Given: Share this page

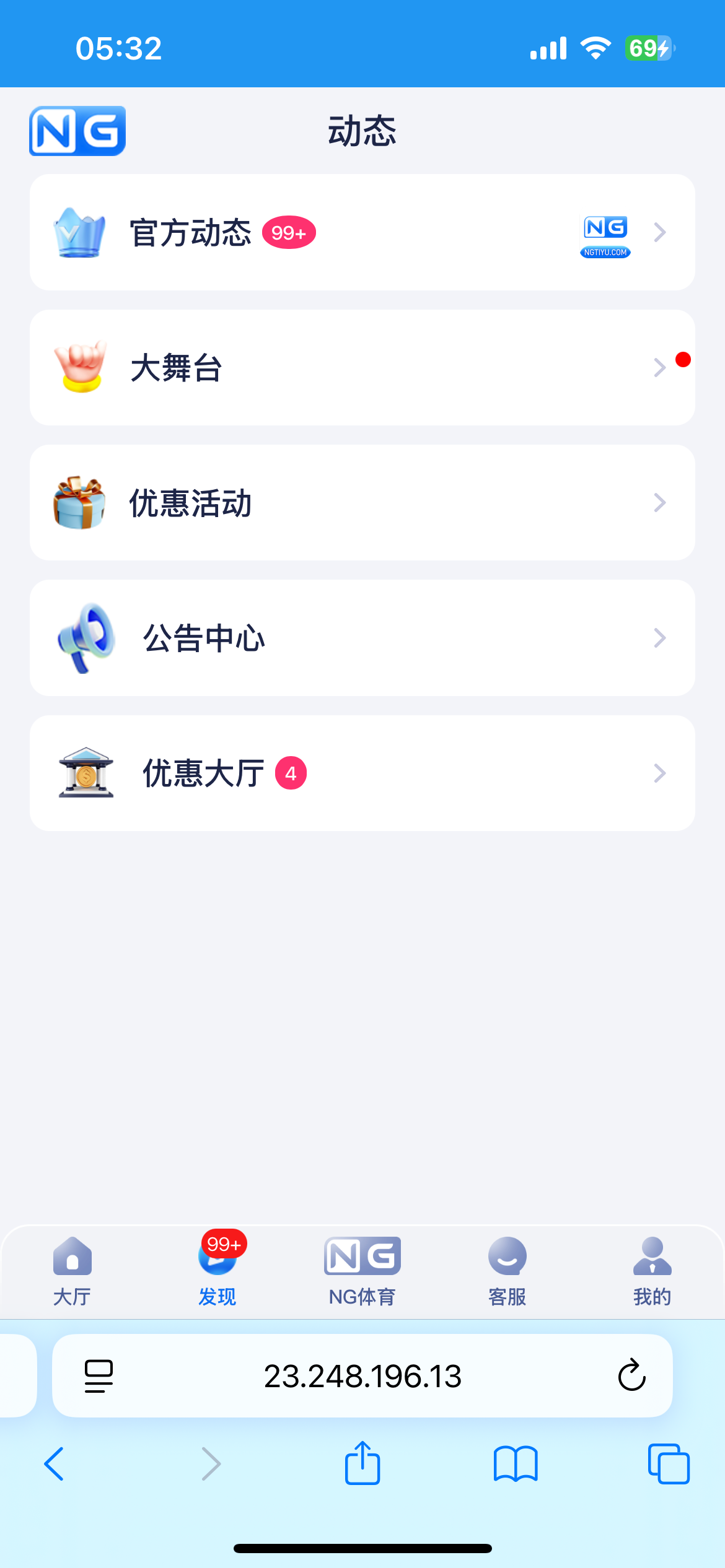Looking at the screenshot, I should pyautogui.click(x=362, y=1463).
